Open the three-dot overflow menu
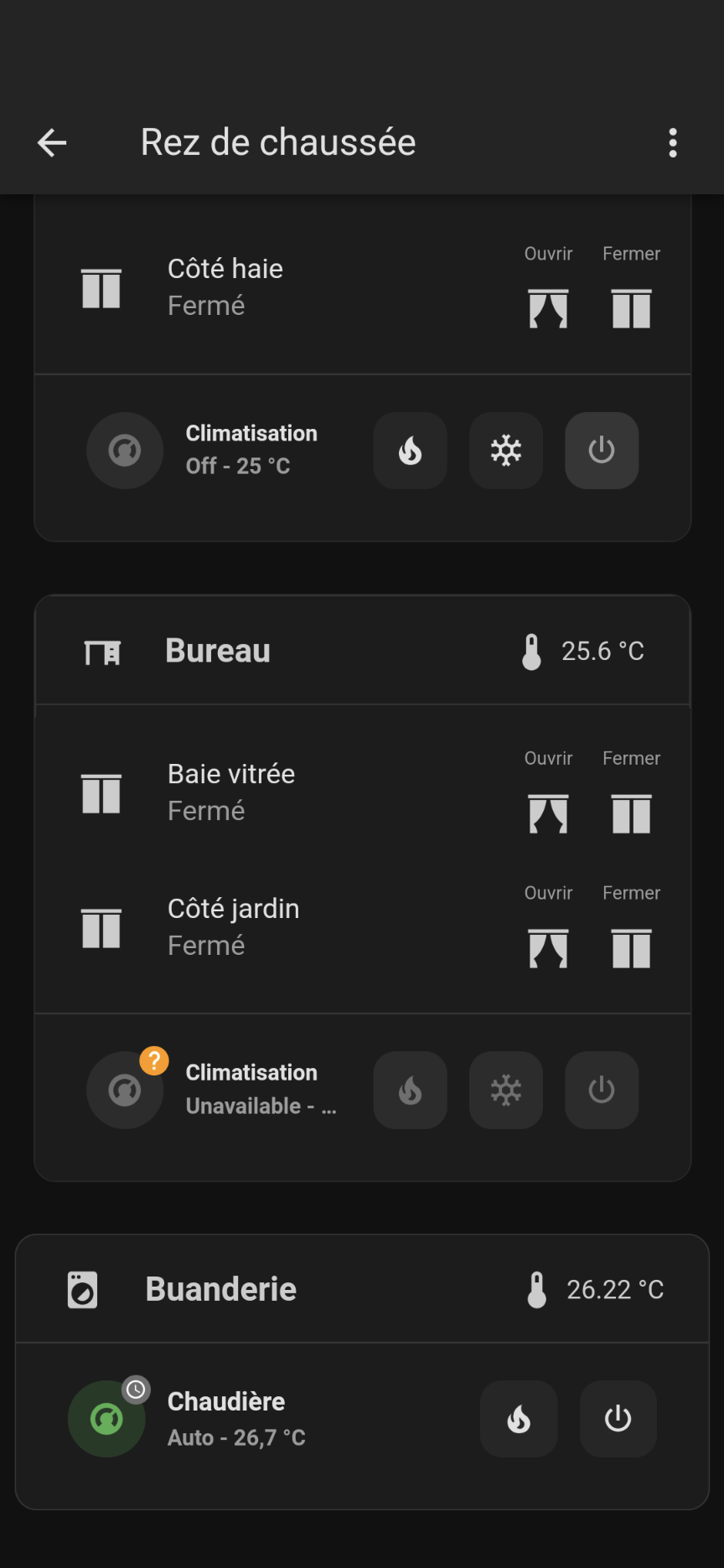724x1568 pixels. pyautogui.click(x=673, y=143)
